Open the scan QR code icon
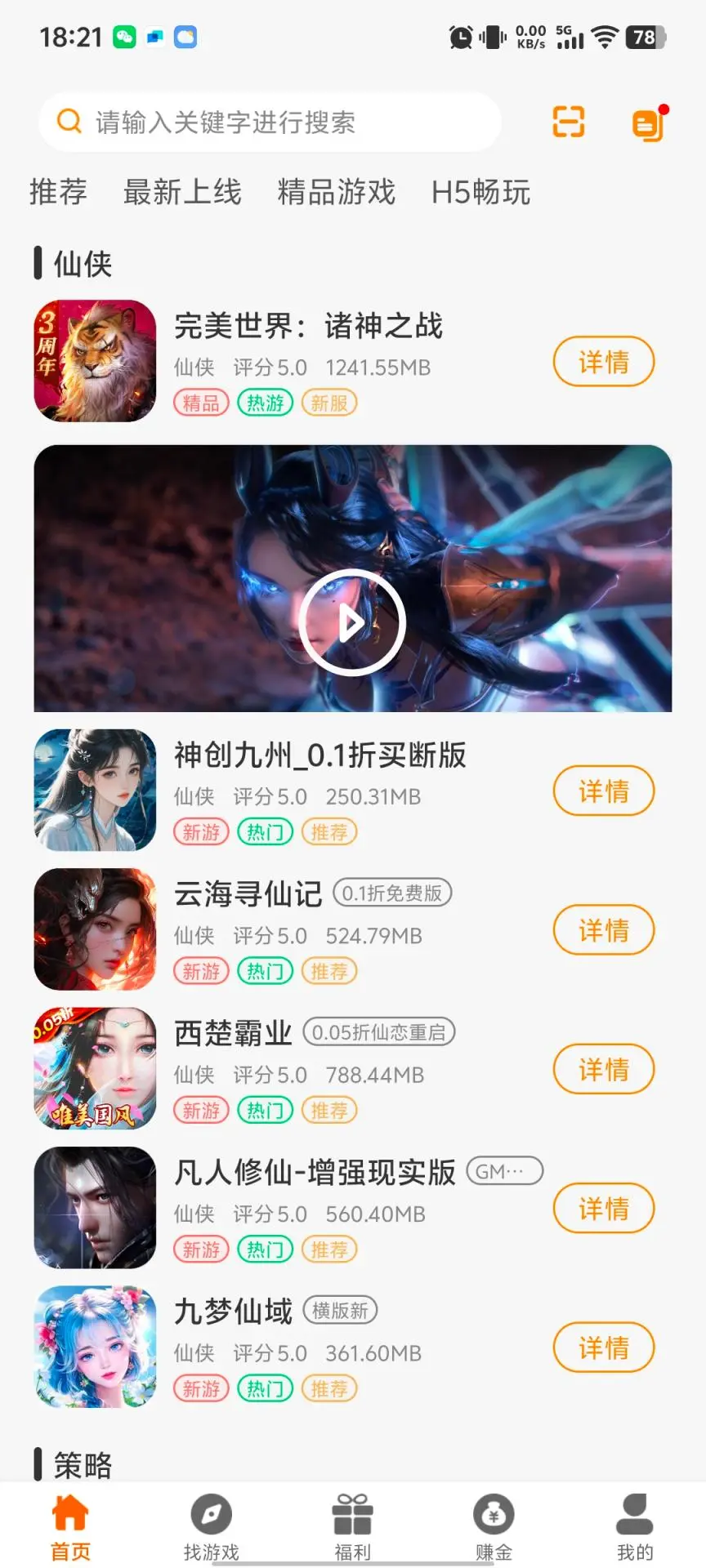This screenshot has width=706, height=1568. (568, 122)
